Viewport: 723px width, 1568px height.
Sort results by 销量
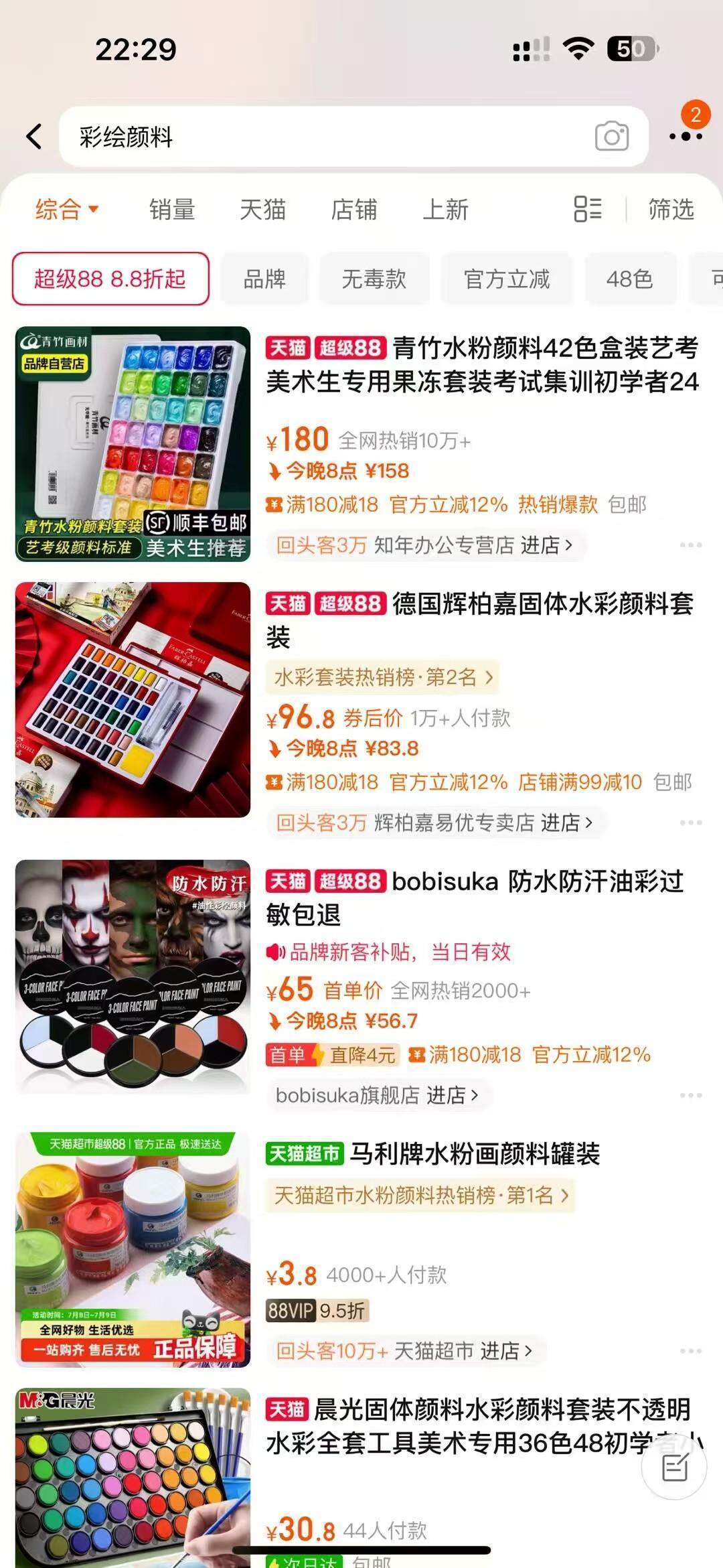click(172, 209)
